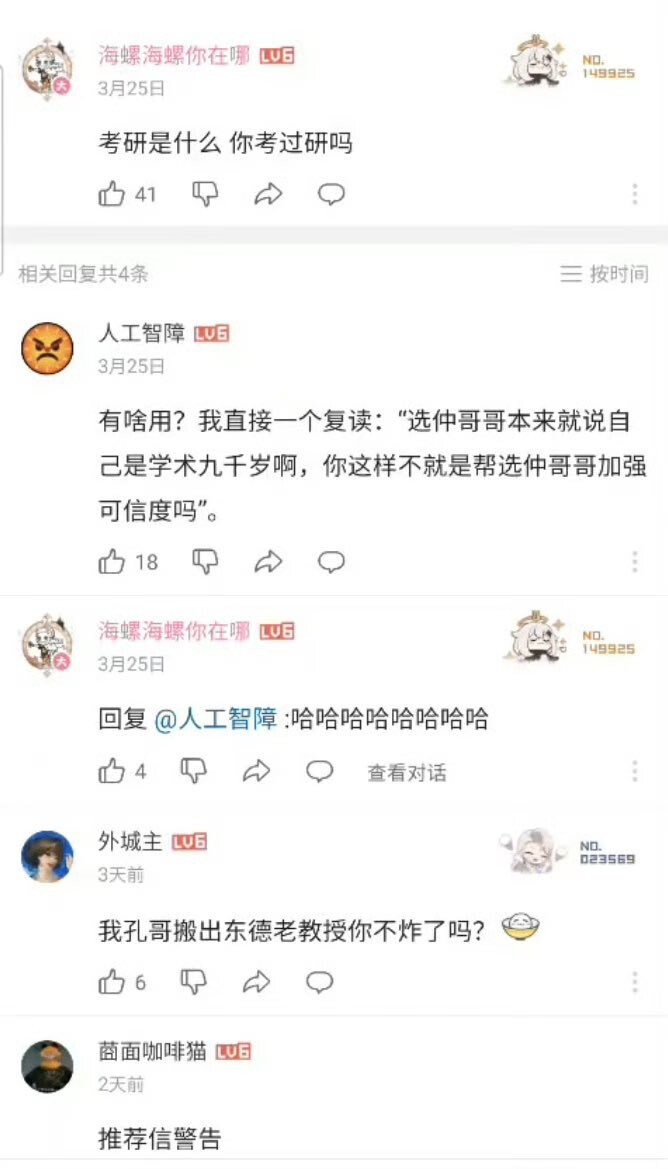Reply to the comment "考研是什么 你考过研吗"
This screenshot has width=668, height=1169.
click(331, 194)
